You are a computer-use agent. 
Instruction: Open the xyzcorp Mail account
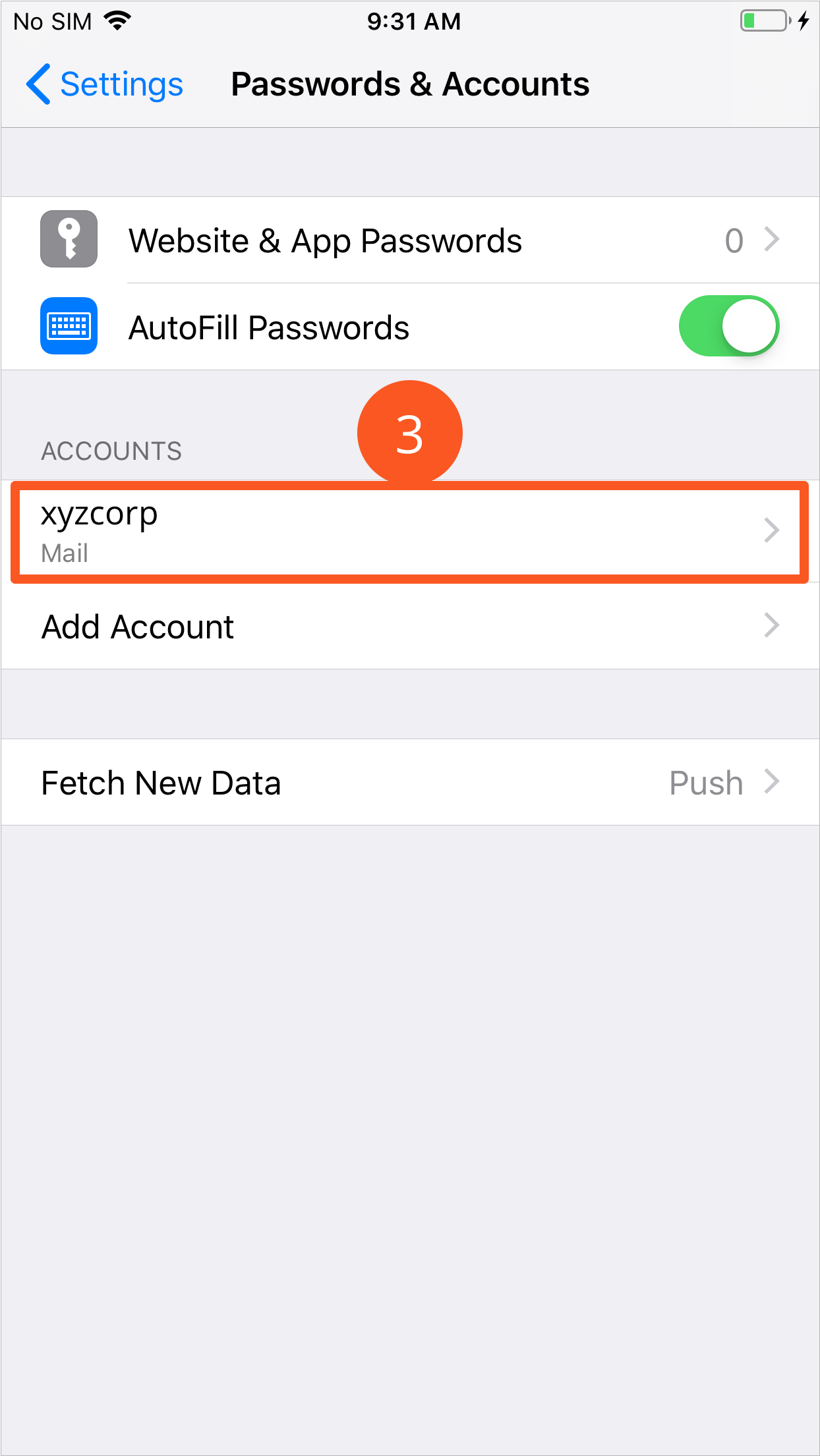(x=409, y=531)
